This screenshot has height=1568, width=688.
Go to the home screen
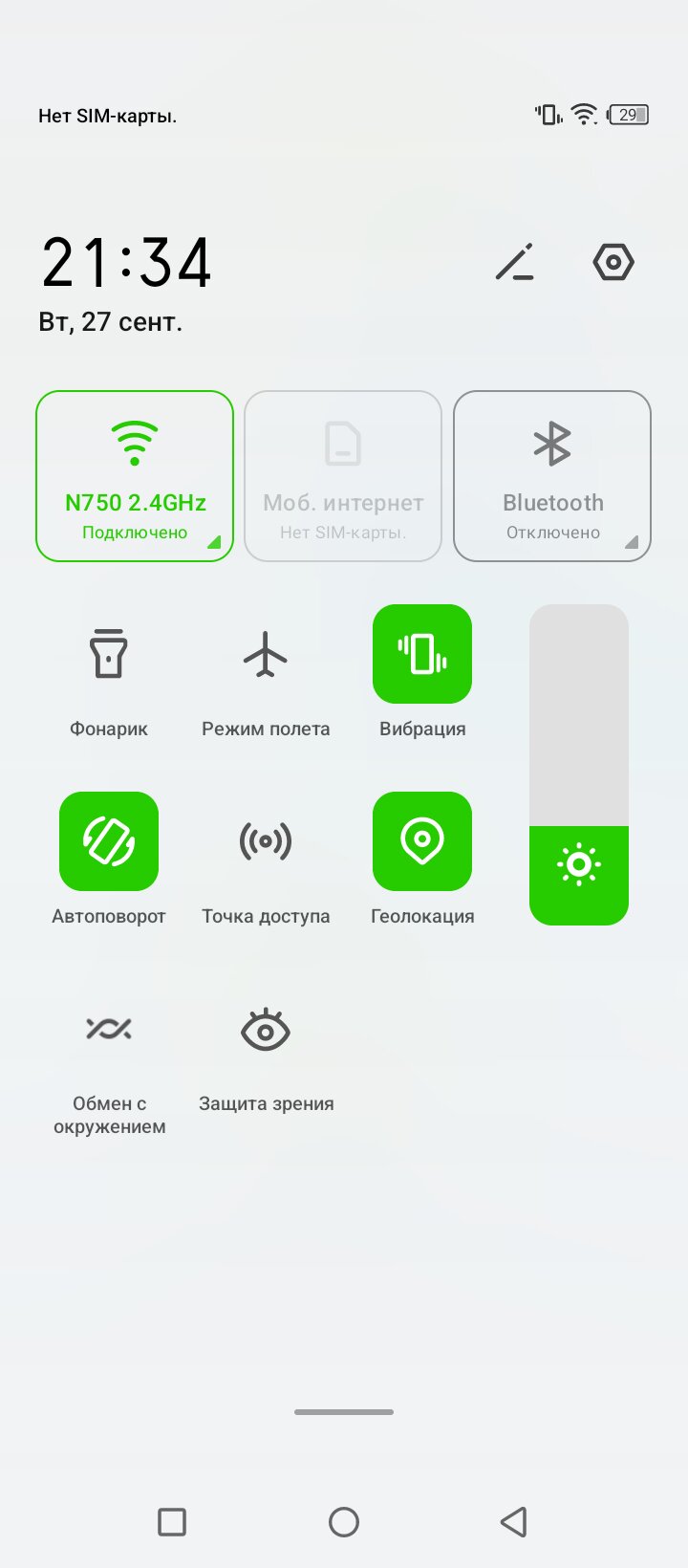[x=344, y=1522]
